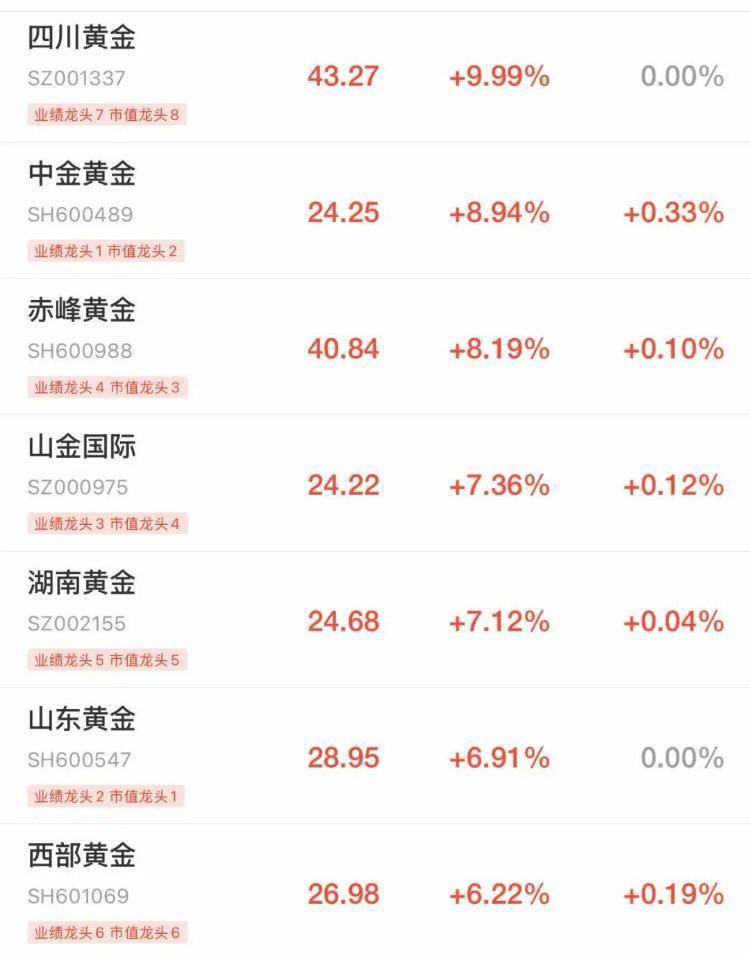
Task: Open the 中金黄金 stock row
Action: [375, 210]
